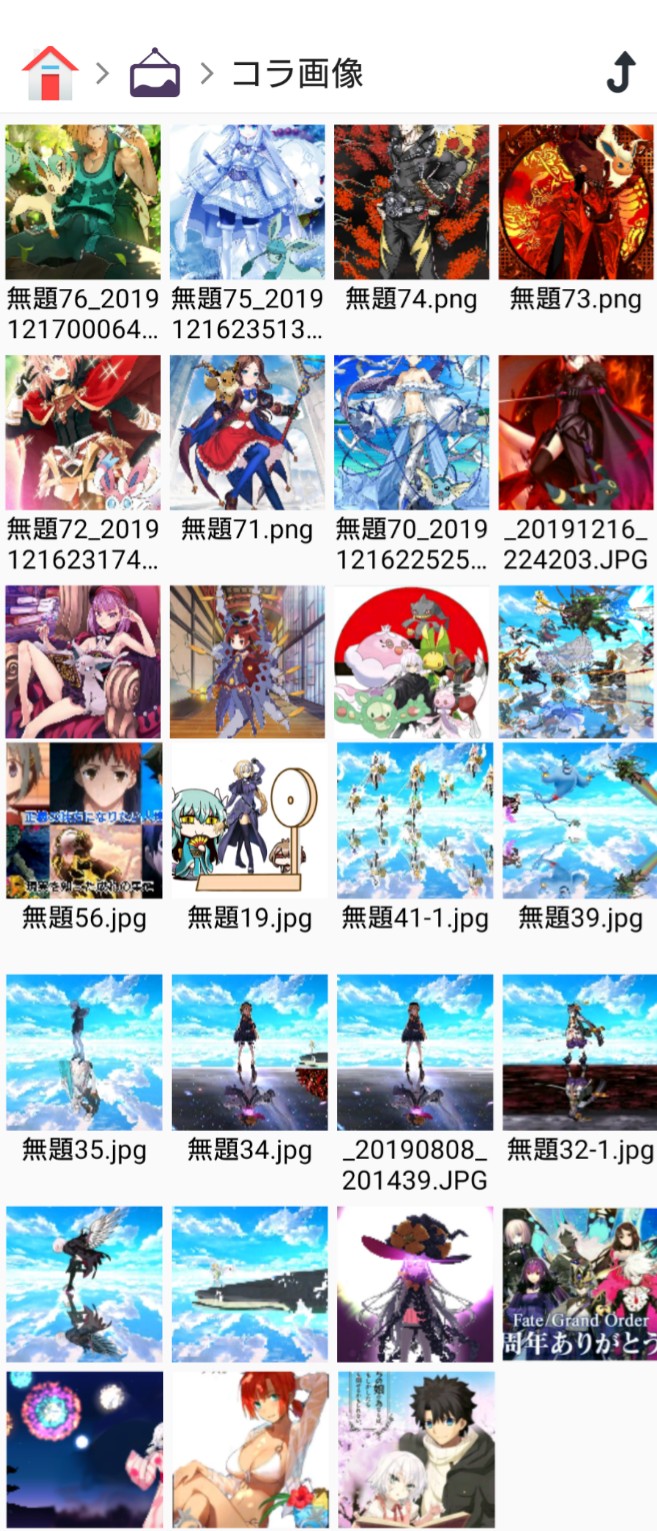View image 無題70_2019121622525
Screen dimensions: 657x1531
click(x=411, y=433)
